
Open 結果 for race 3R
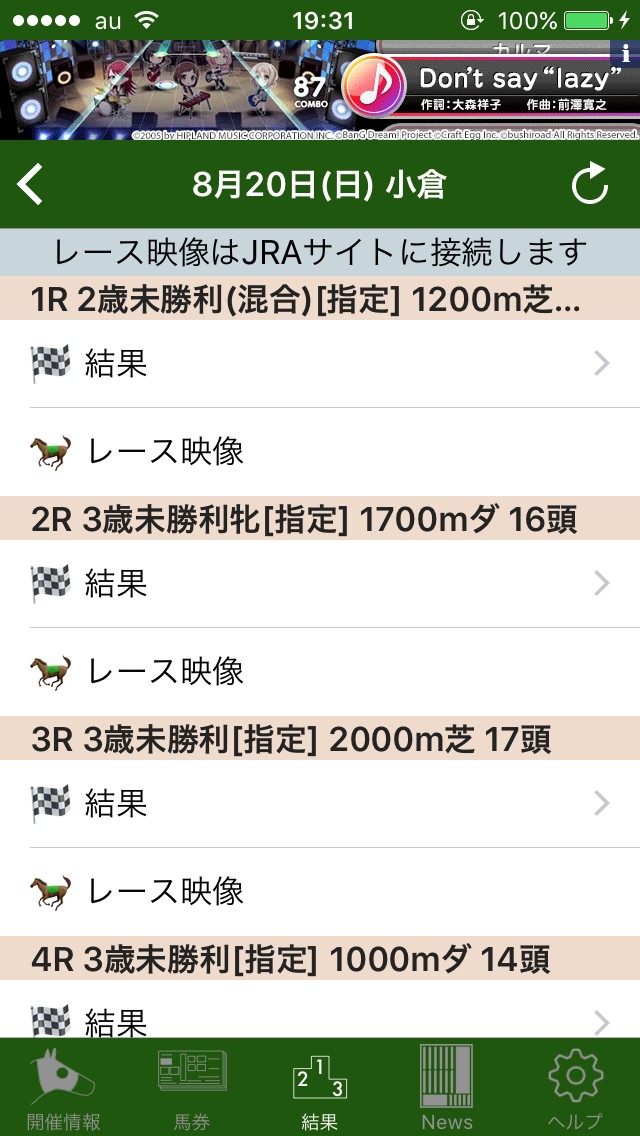320,804
